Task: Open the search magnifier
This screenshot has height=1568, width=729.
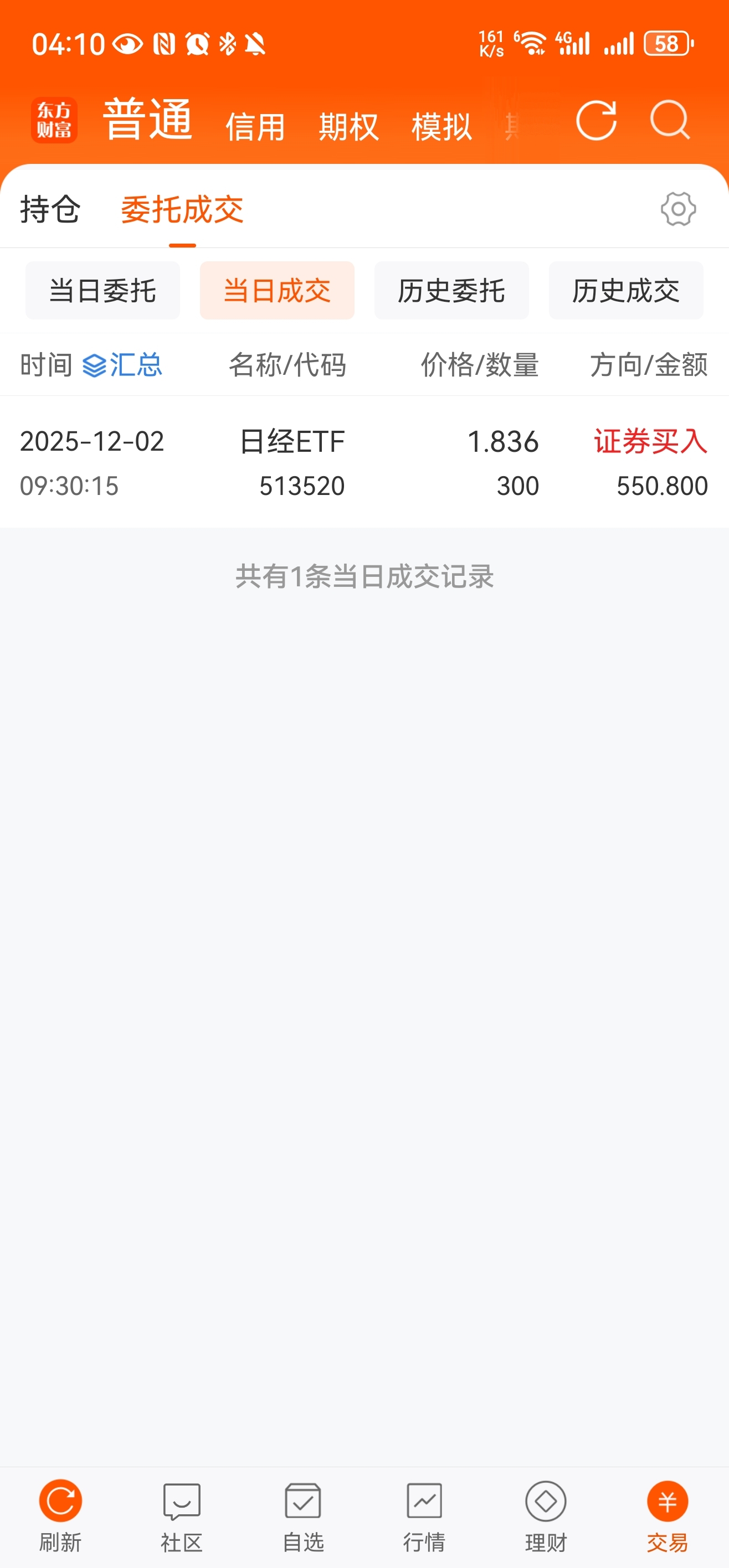Action: (x=669, y=121)
